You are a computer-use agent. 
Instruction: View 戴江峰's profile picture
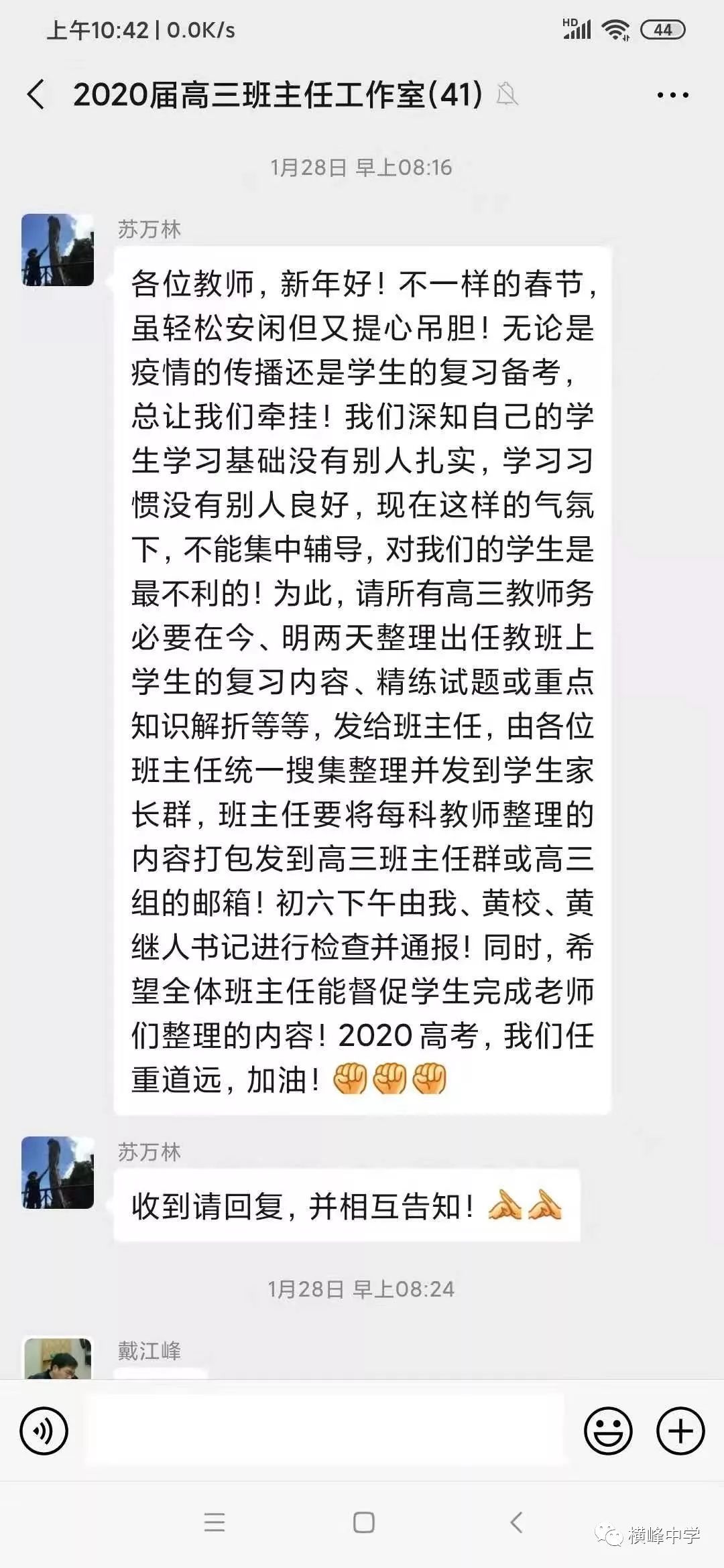(58, 1358)
